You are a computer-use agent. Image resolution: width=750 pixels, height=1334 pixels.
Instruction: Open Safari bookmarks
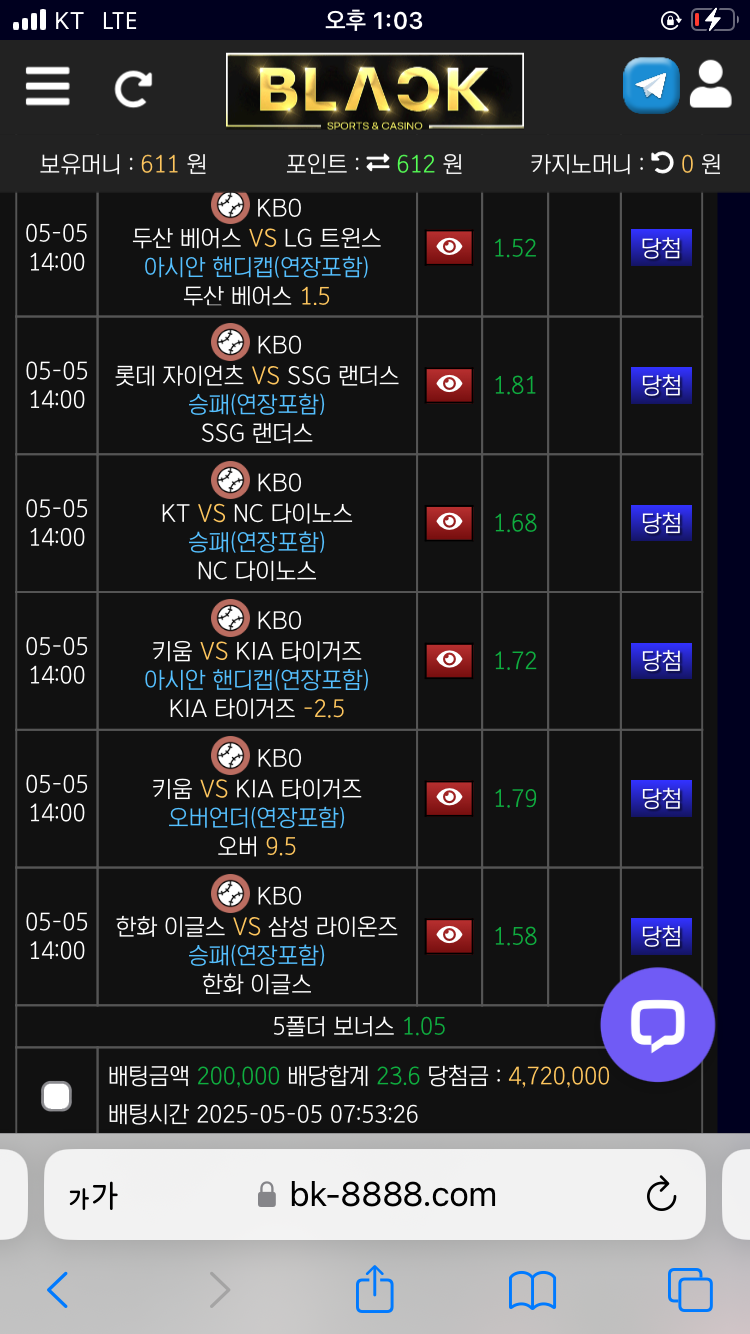click(532, 1290)
